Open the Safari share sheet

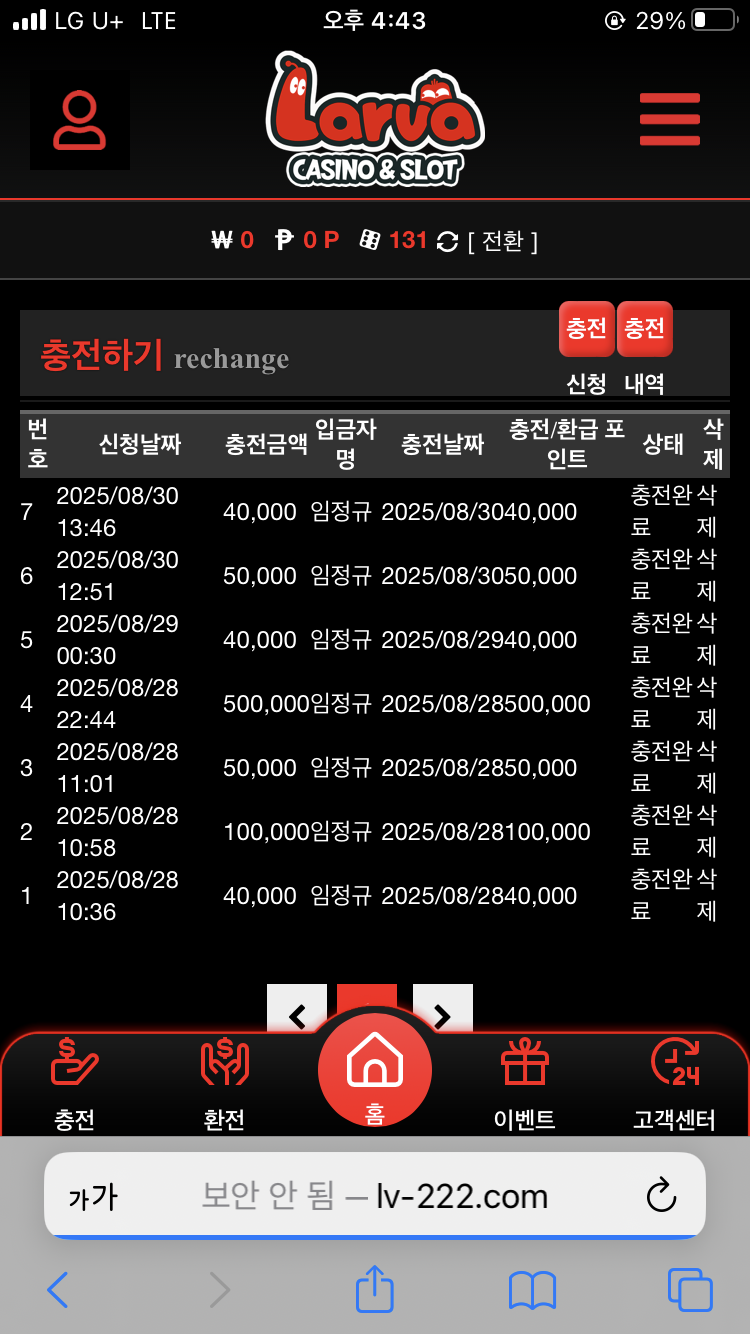(x=375, y=1290)
